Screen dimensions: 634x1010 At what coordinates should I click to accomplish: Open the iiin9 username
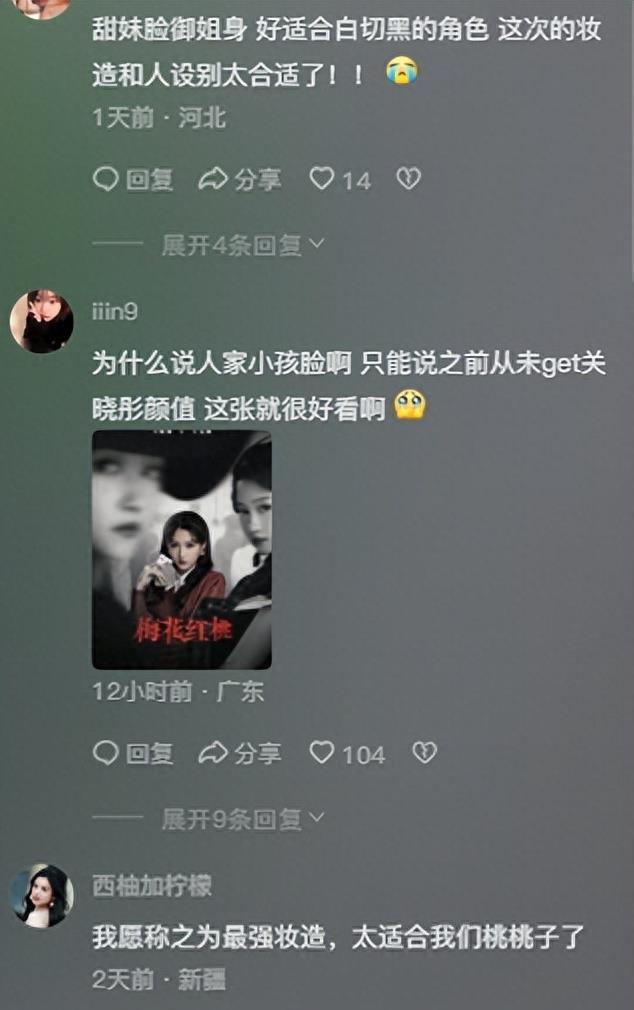coord(115,312)
